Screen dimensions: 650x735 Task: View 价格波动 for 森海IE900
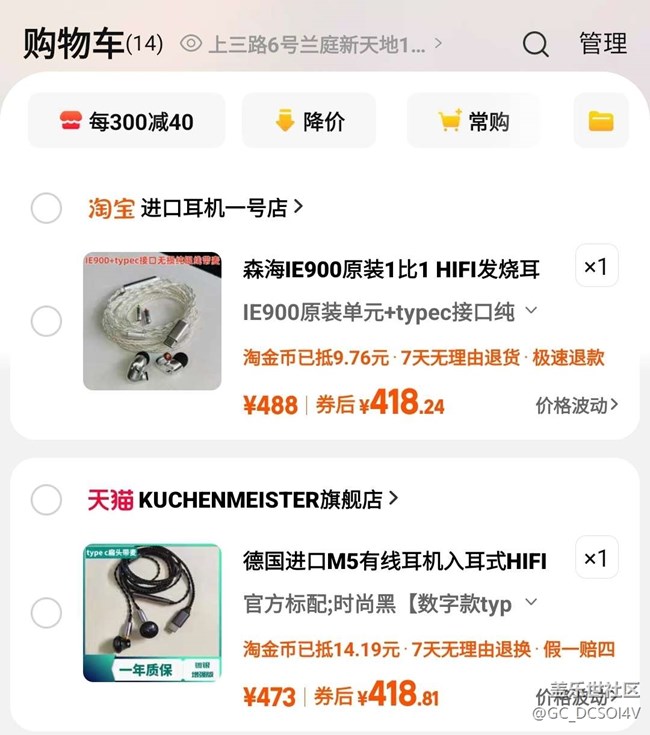(x=577, y=405)
